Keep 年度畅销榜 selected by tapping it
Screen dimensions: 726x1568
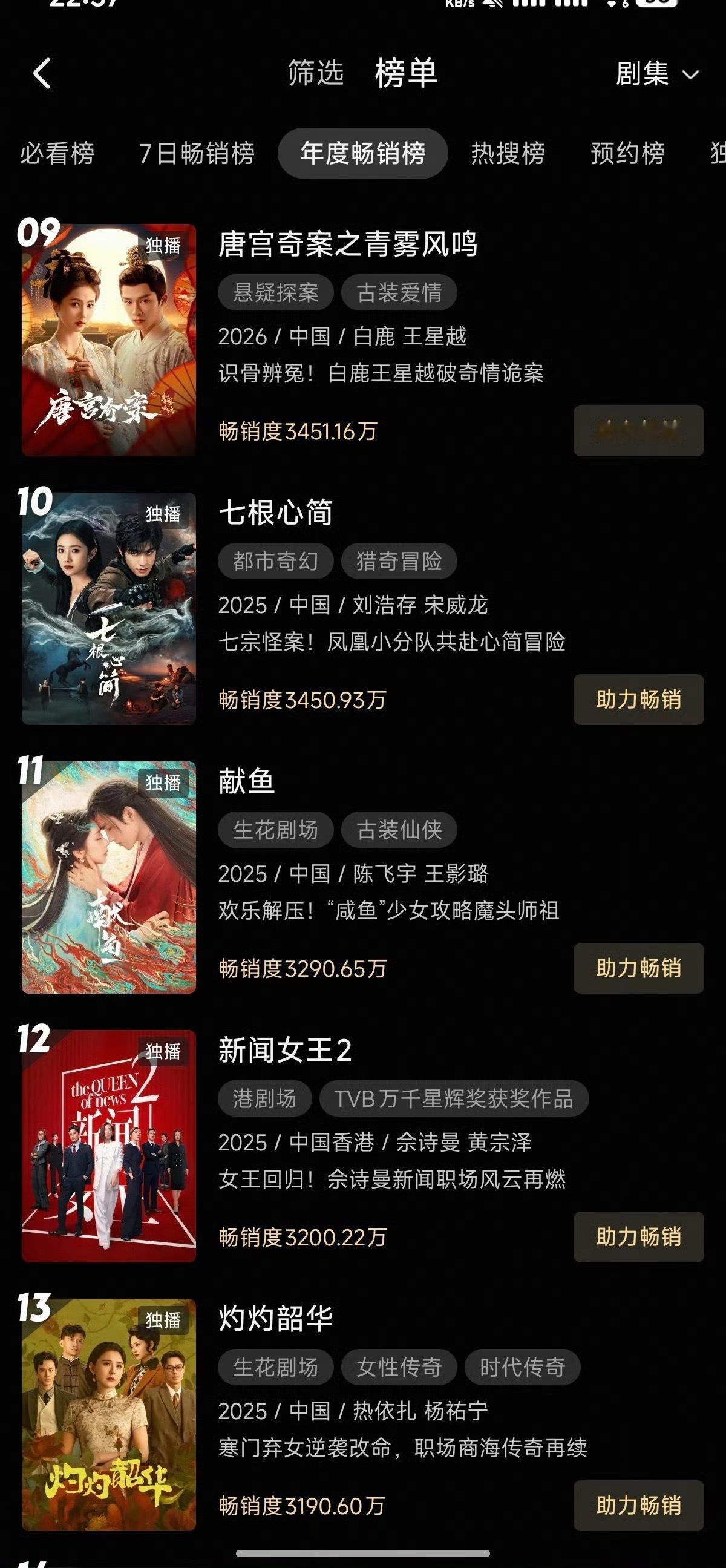pos(364,154)
